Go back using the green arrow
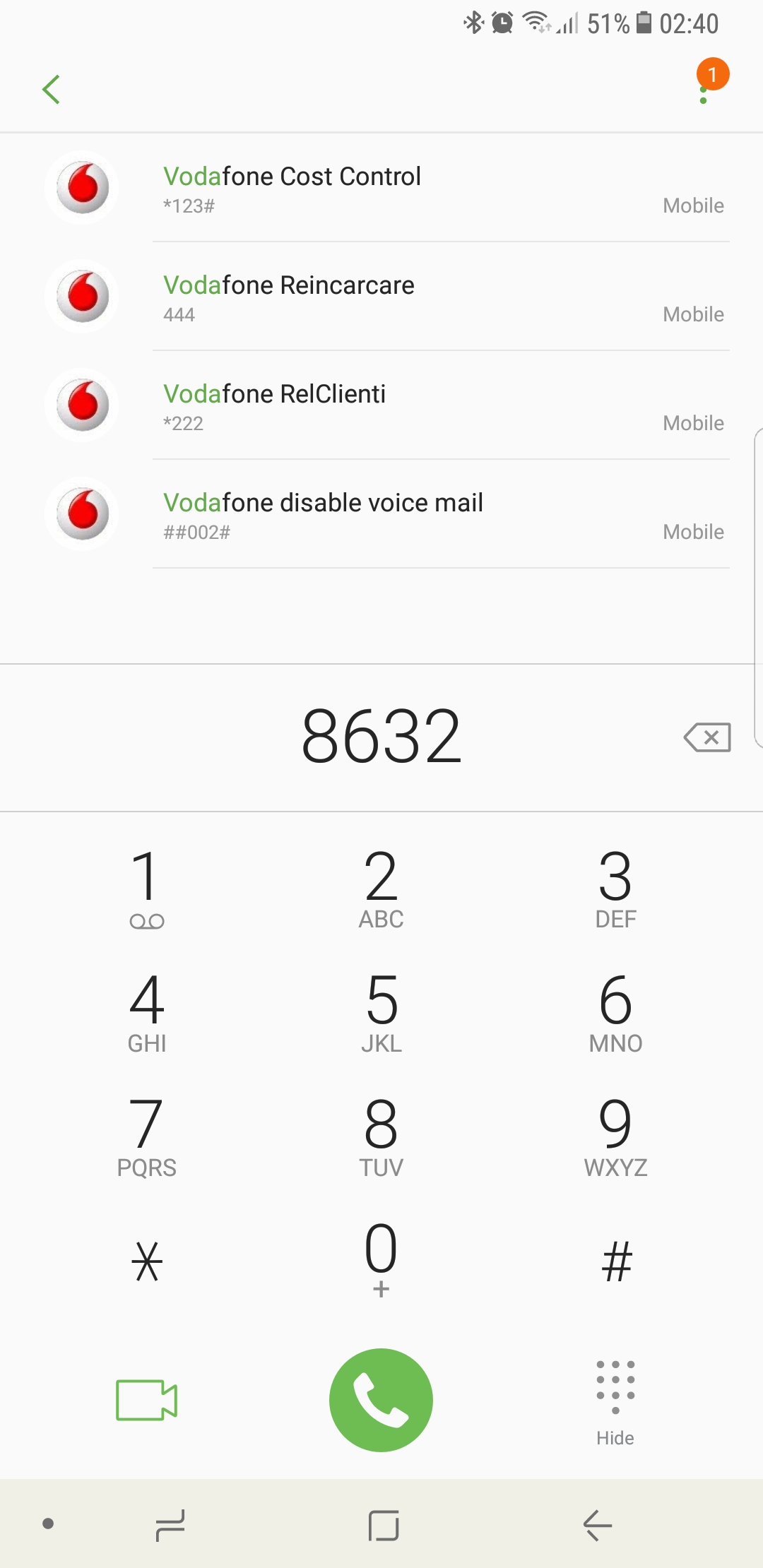The height and width of the screenshot is (1568, 763). click(x=51, y=90)
